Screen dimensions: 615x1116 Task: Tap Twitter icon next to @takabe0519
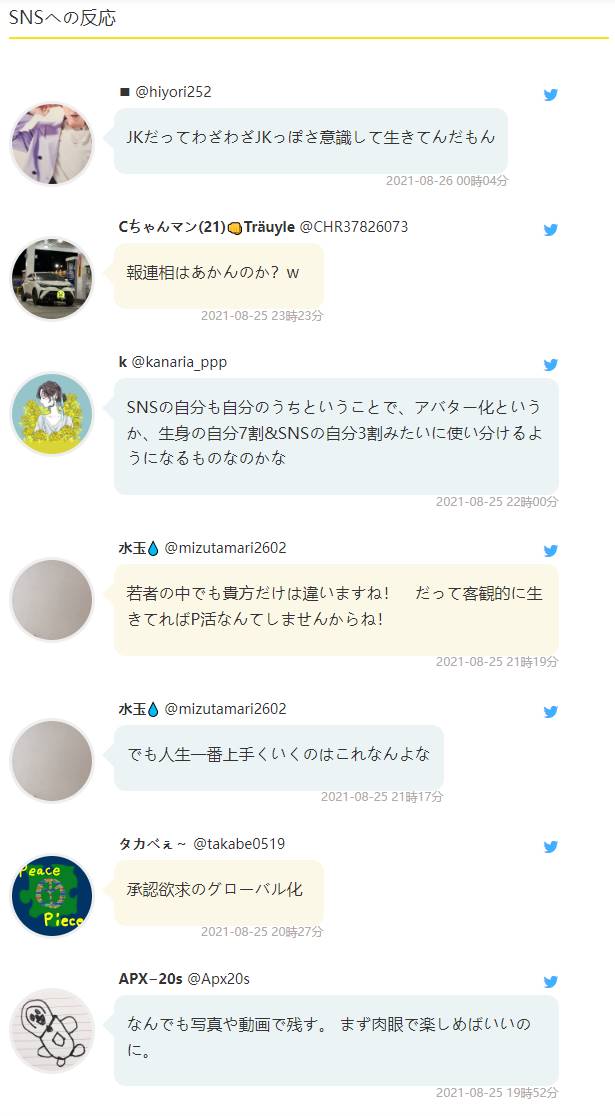point(550,847)
